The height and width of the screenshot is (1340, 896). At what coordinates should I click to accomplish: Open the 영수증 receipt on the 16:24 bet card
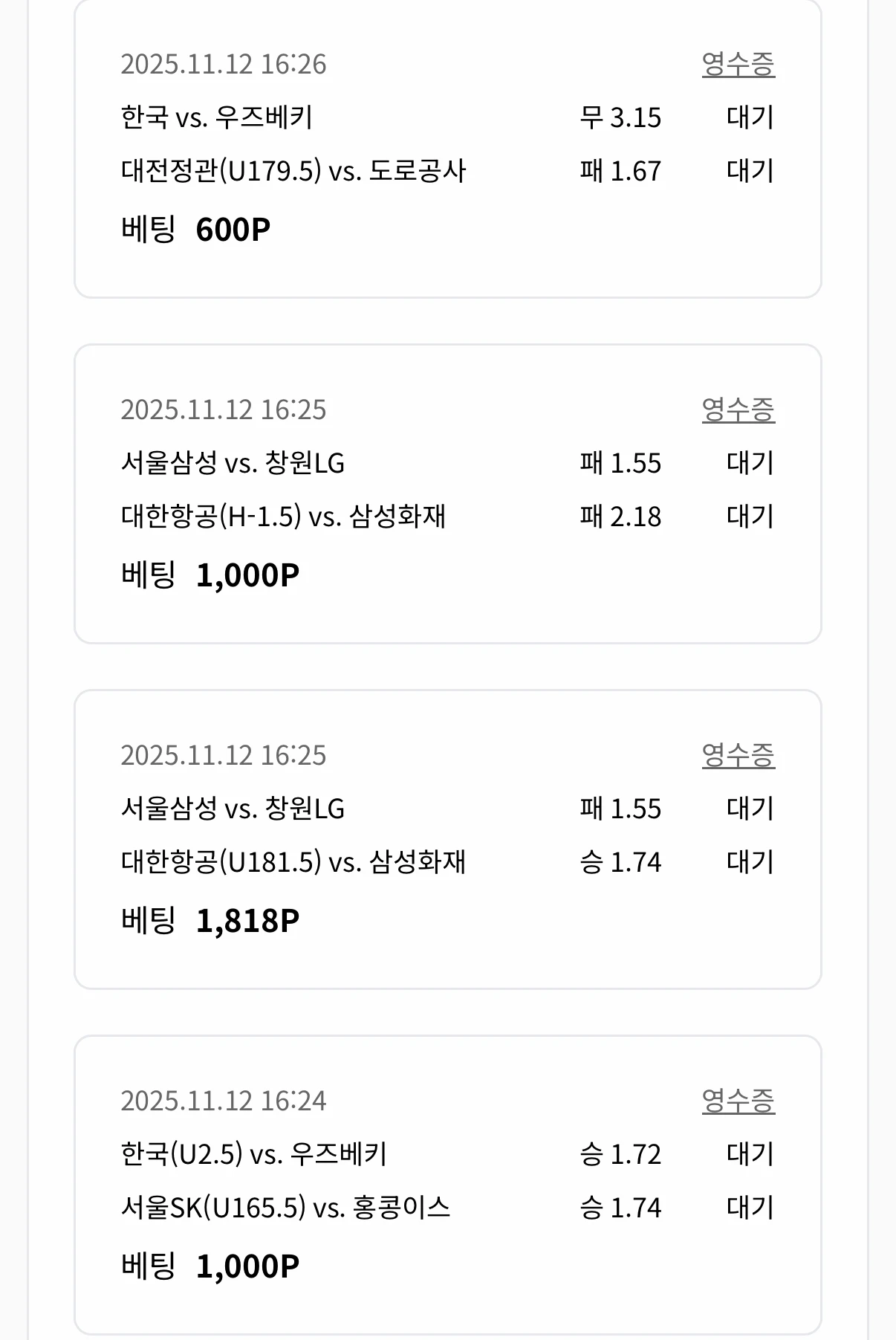tap(740, 1102)
